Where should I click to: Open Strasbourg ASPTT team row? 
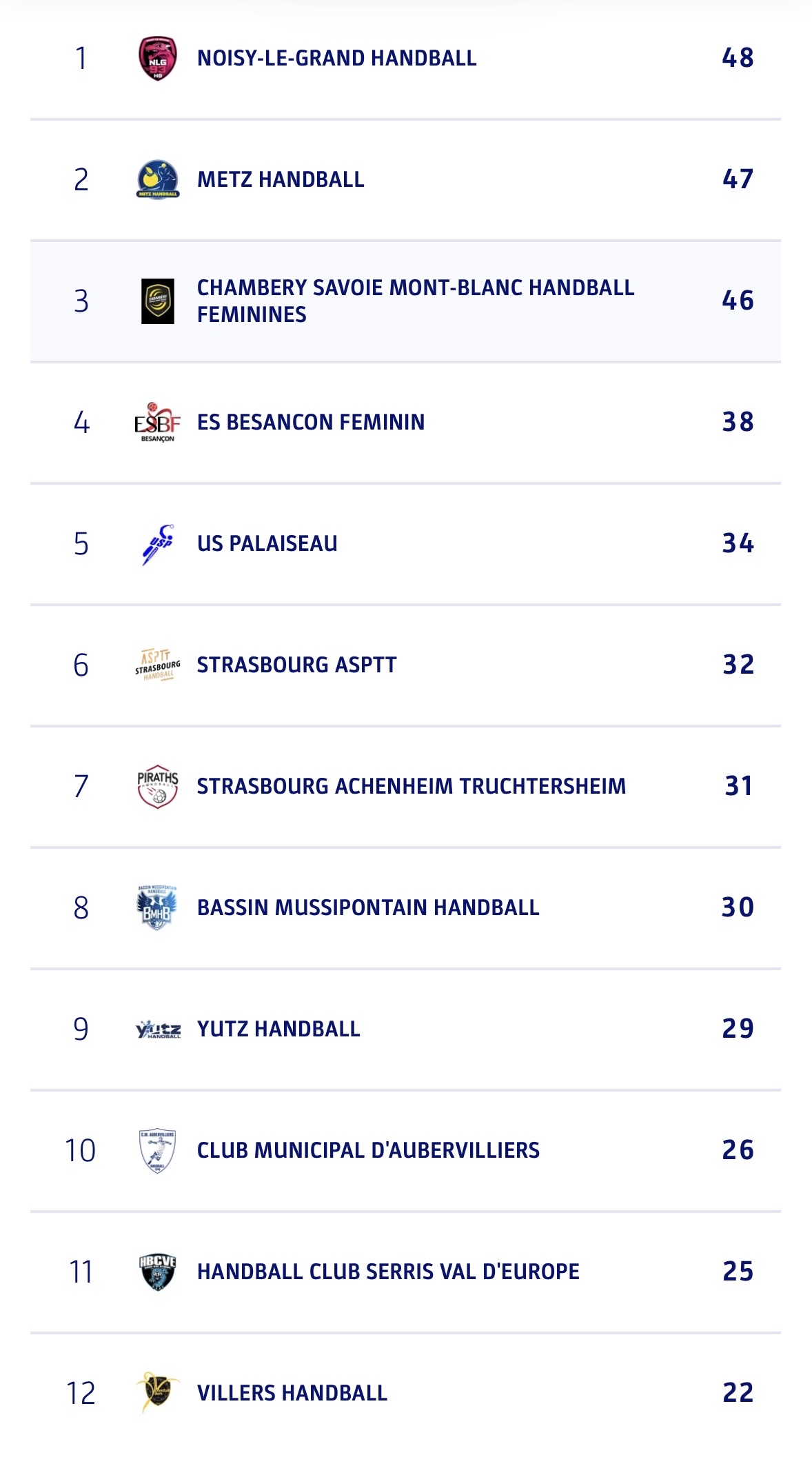[296, 665]
